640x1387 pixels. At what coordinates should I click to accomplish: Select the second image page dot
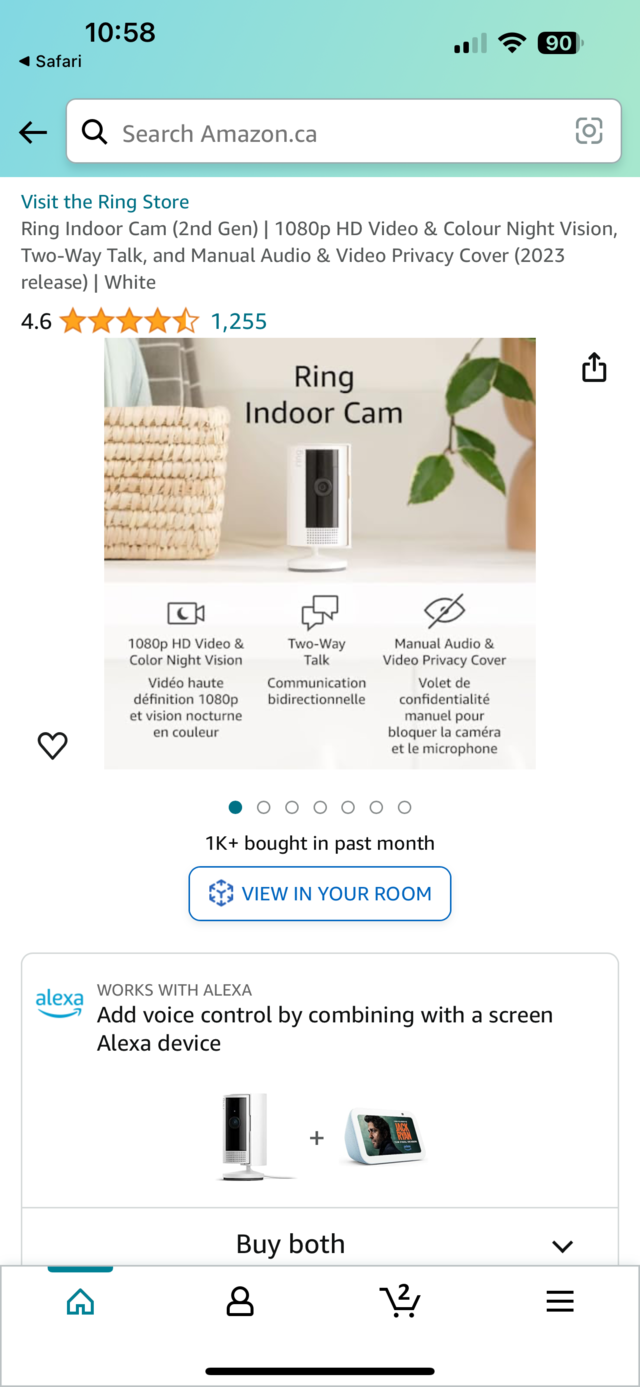tap(264, 807)
